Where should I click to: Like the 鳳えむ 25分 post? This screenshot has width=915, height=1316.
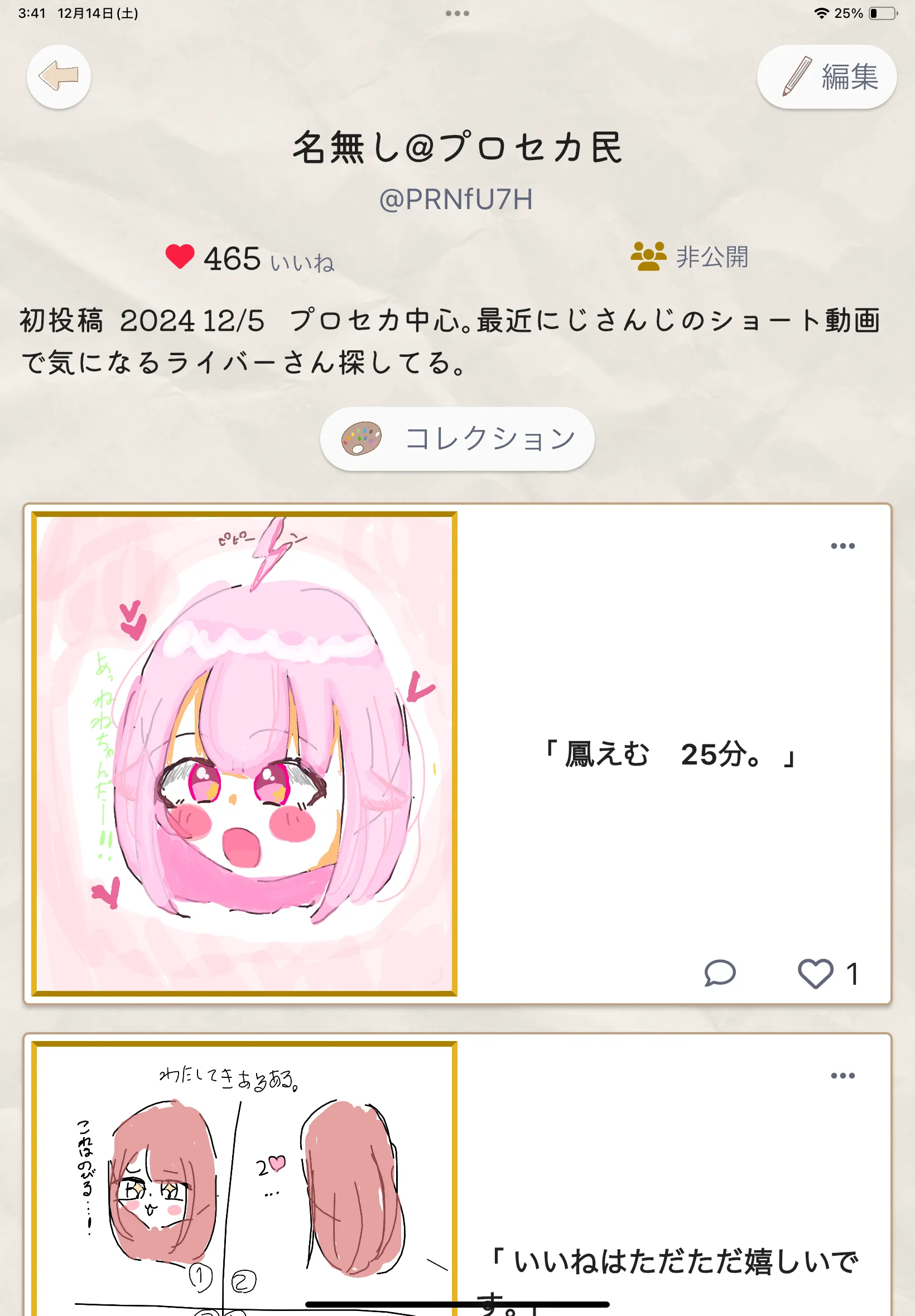pyautogui.click(x=815, y=973)
